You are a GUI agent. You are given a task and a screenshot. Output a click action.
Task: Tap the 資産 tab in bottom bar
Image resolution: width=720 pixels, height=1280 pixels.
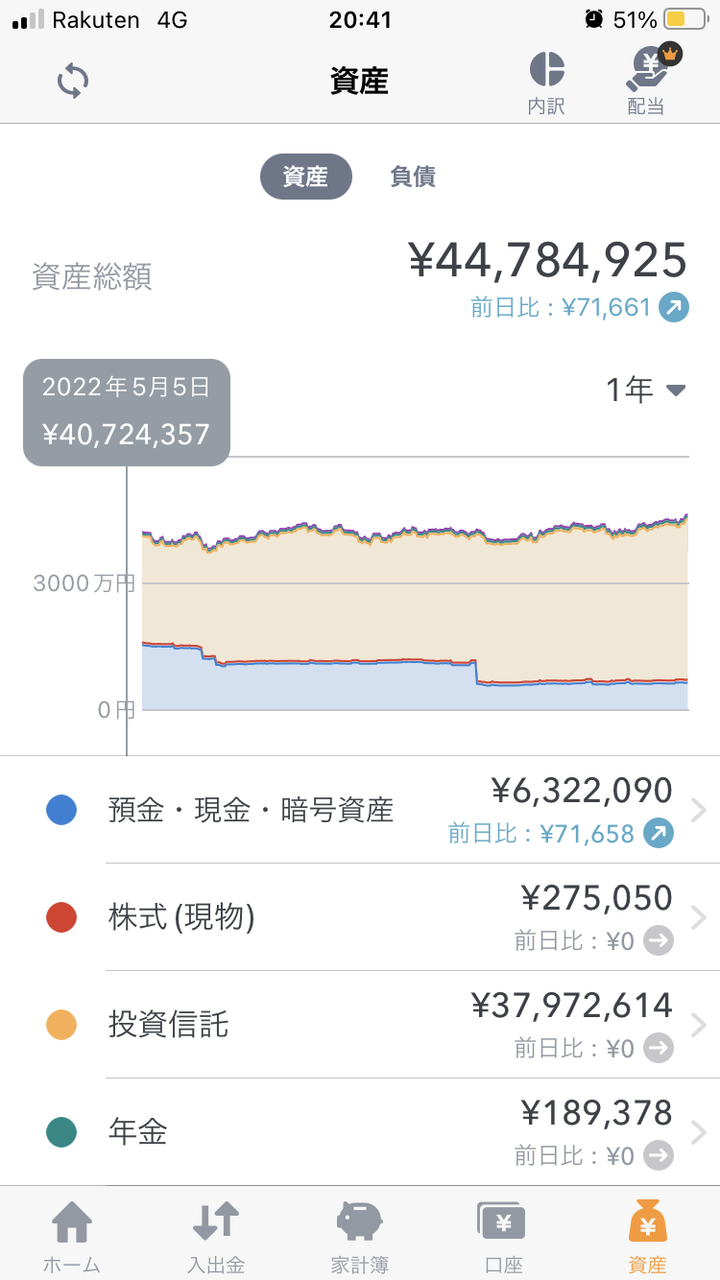click(x=648, y=1235)
